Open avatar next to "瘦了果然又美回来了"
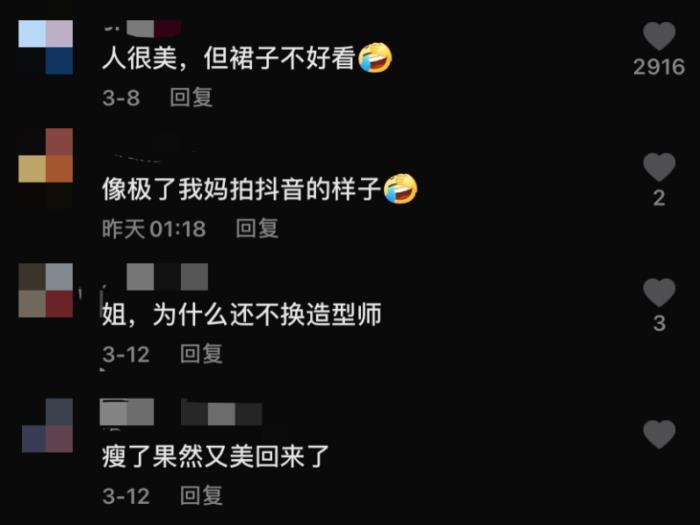 click(x=46, y=425)
